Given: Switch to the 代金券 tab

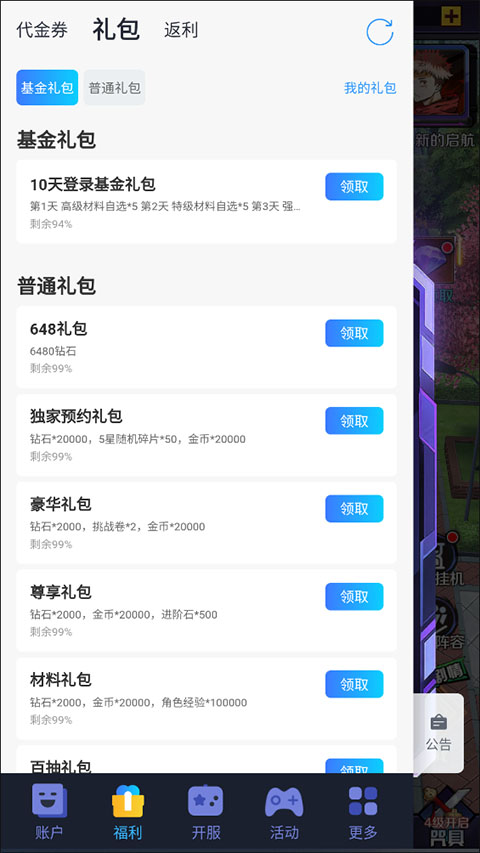Looking at the screenshot, I should 42,30.
